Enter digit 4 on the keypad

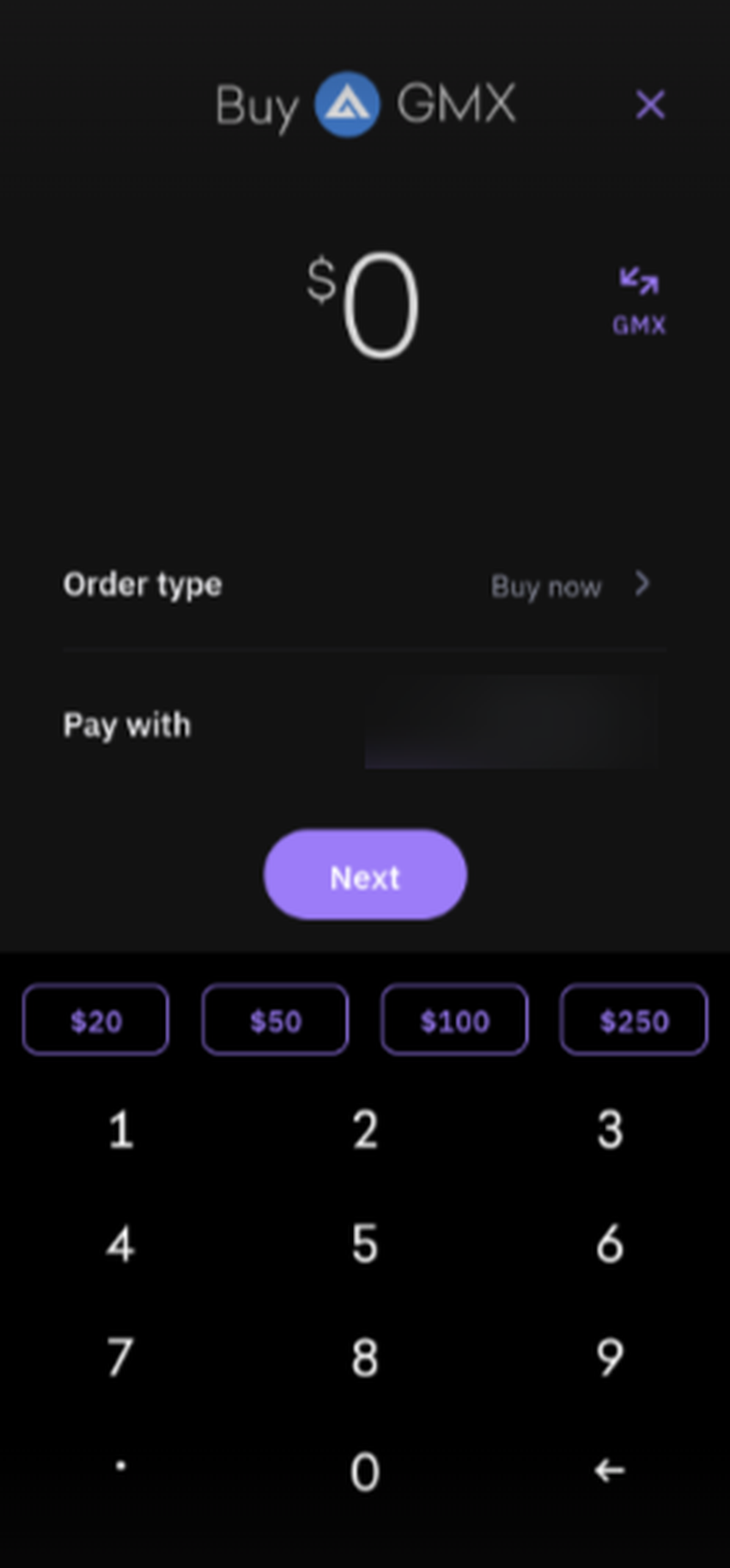pos(121,1243)
